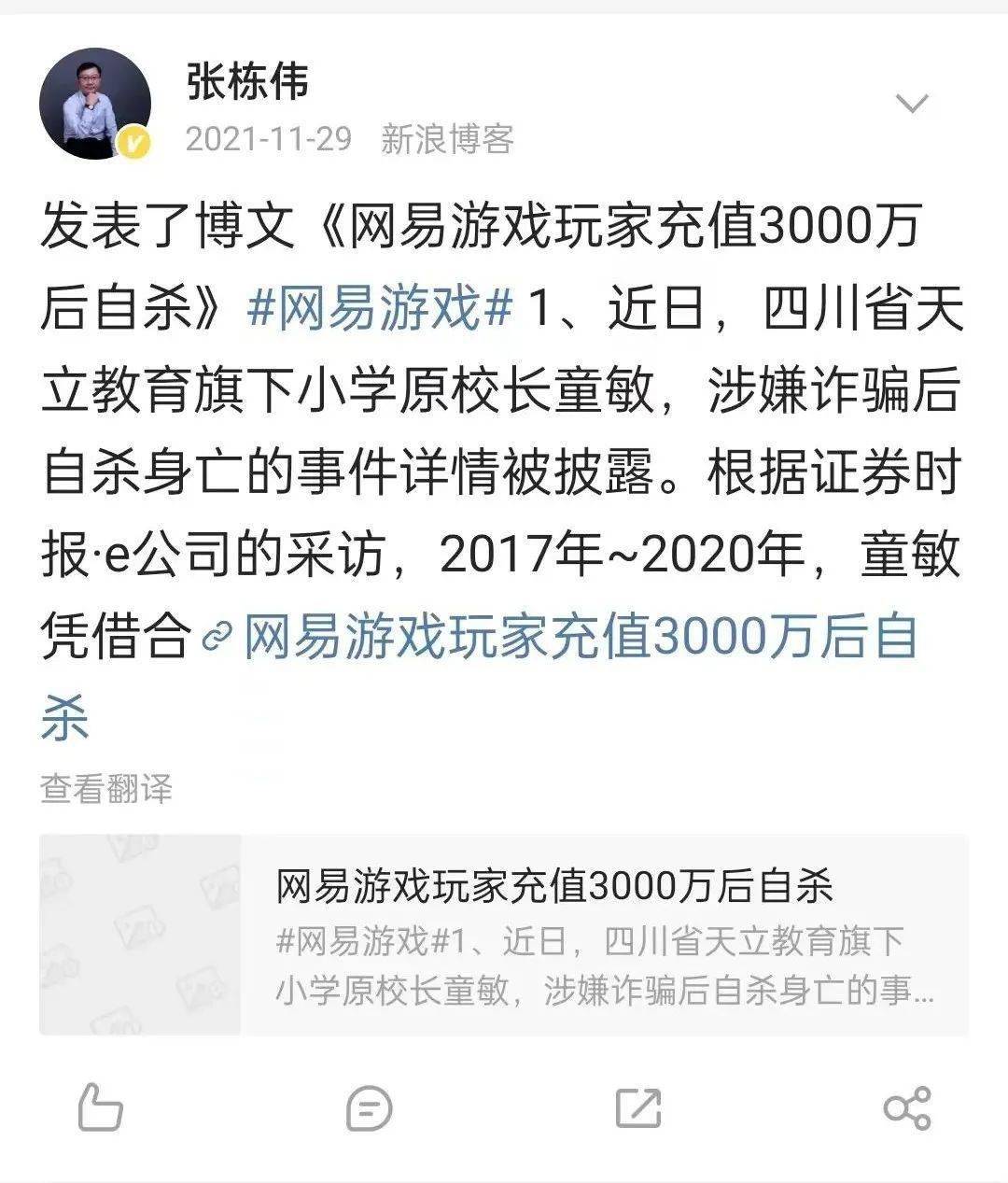Open the #网易游戏# hashtag topic
Viewport: 1008px width, 1183px height.
[x=380, y=310]
